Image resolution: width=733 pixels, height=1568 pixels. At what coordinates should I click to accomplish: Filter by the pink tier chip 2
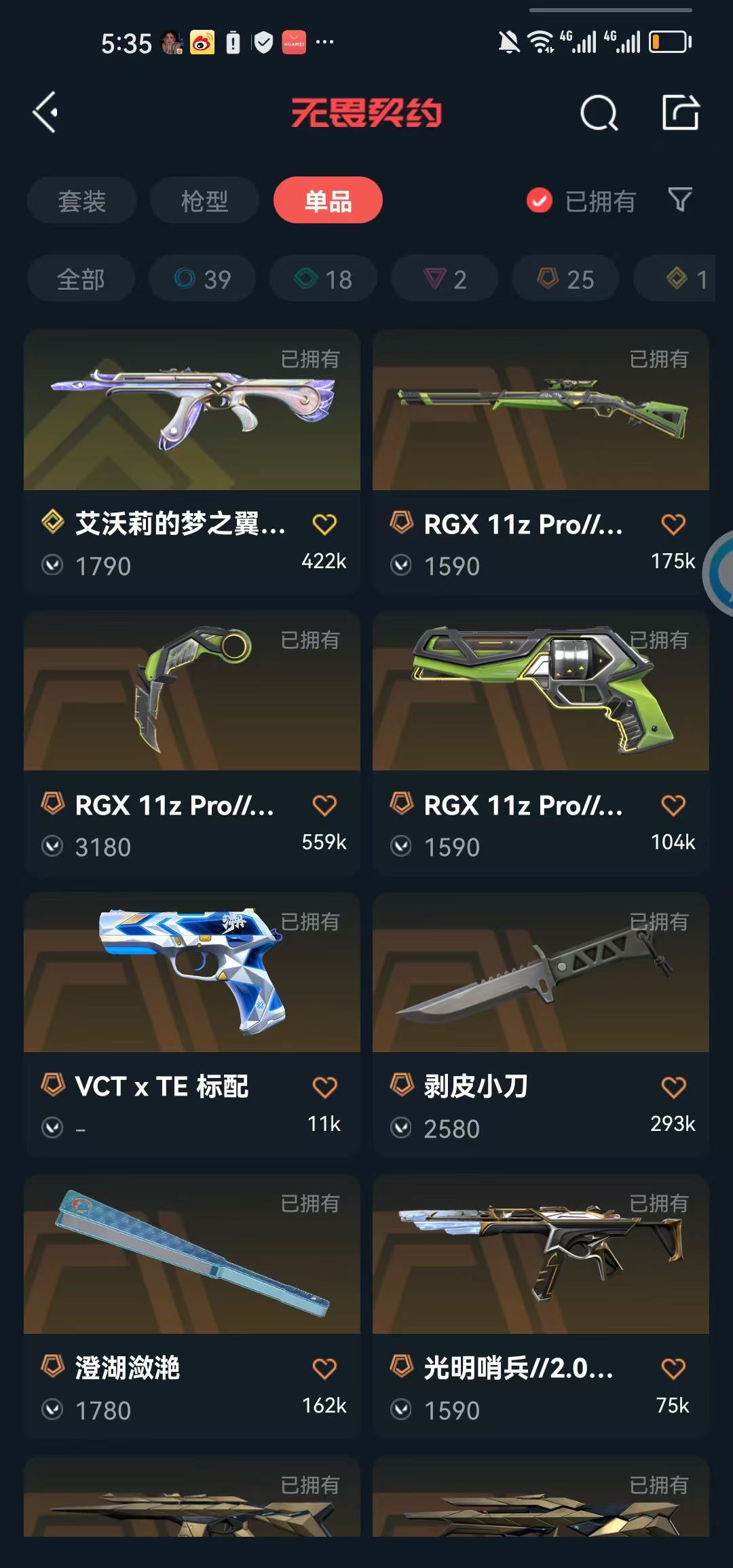pyautogui.click(x=445, y=279)
